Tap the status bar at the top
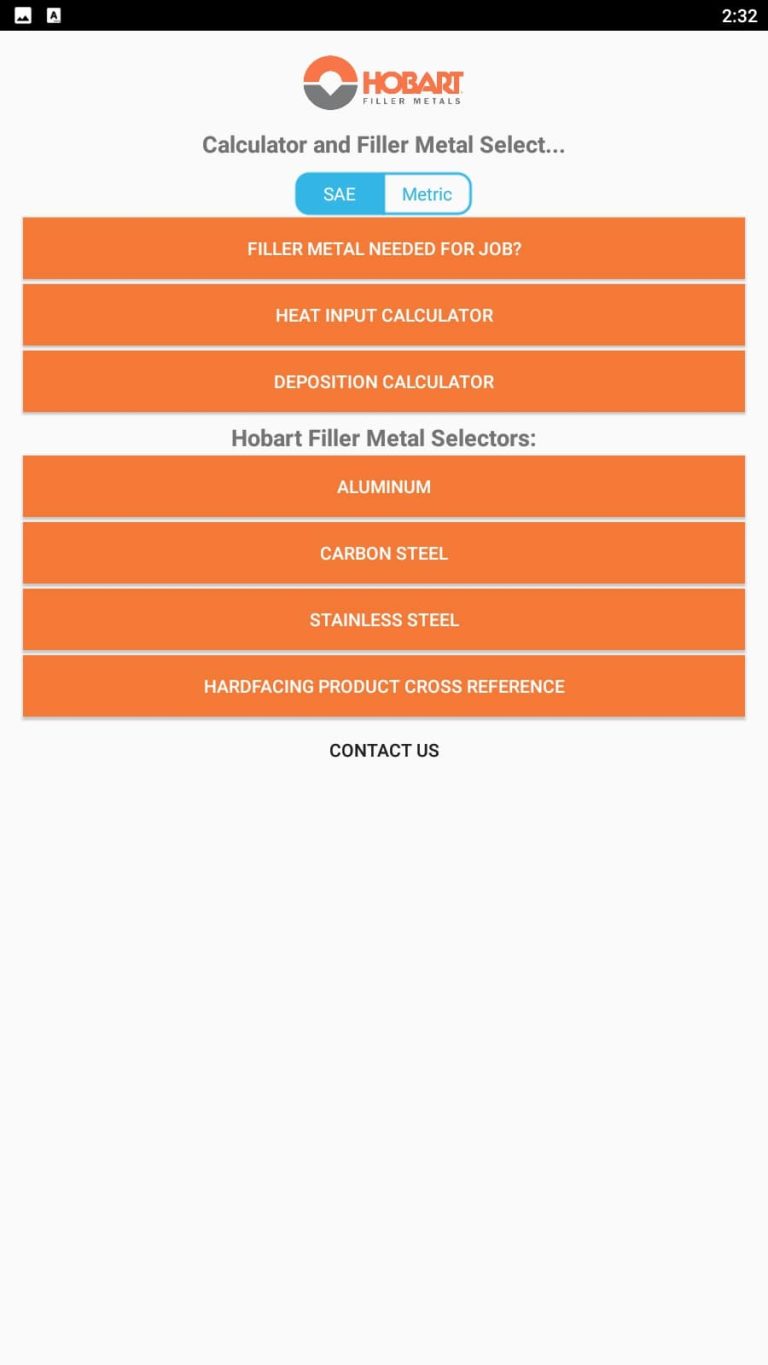768x1365 pixels. coord(384,15)
